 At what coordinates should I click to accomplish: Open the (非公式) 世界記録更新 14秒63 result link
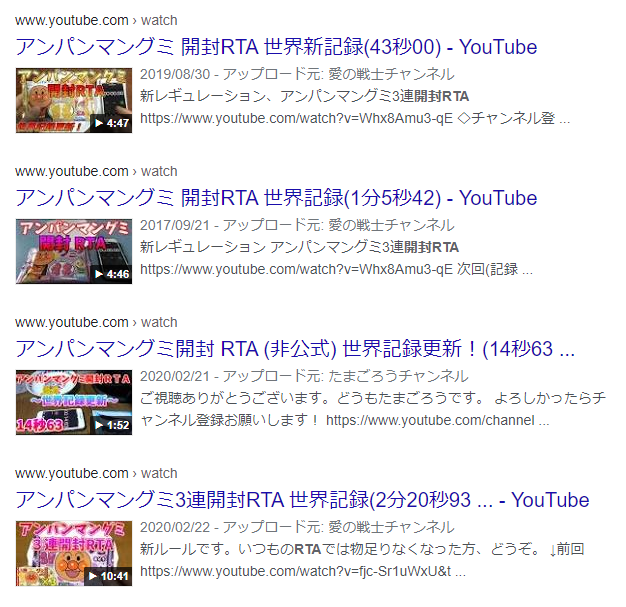tap(295, 349)
